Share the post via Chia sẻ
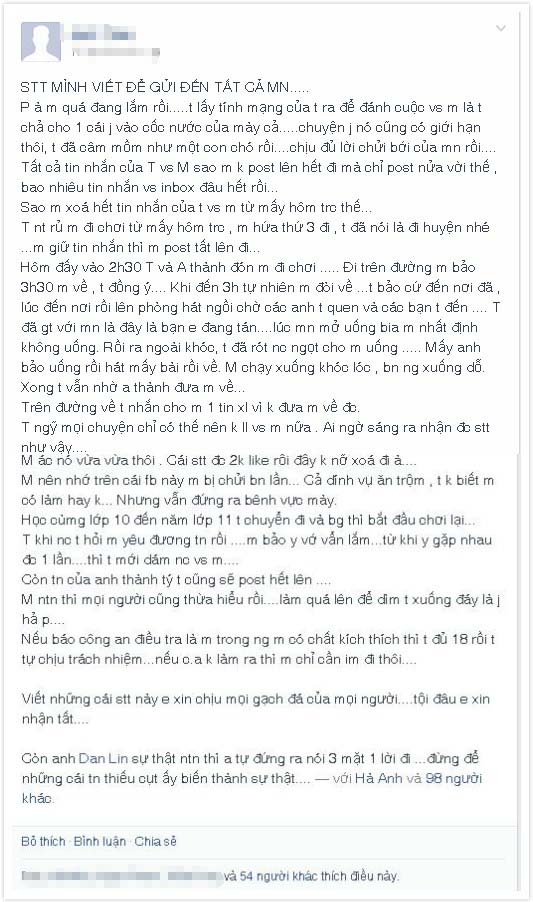 [x=155, y=841]
